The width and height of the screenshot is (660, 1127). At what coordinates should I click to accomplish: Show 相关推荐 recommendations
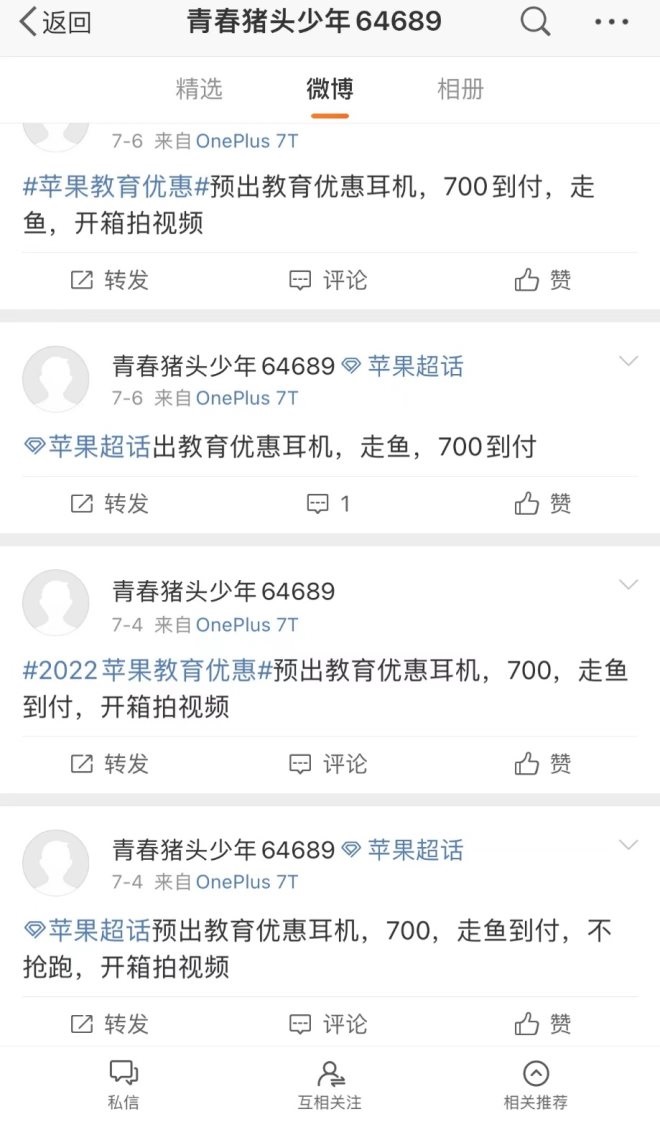point(536,1085)
